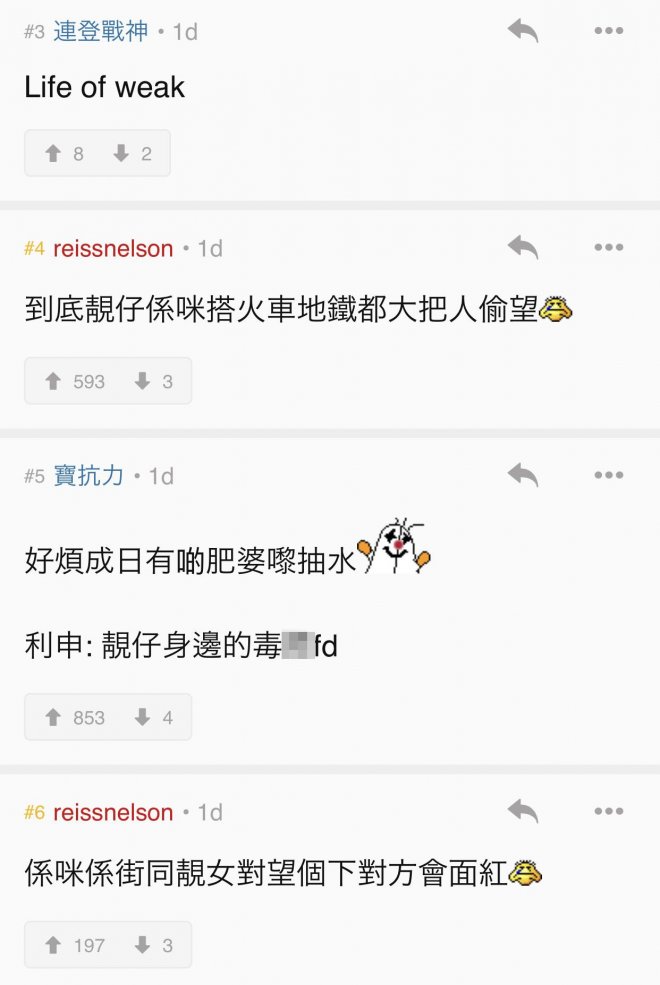The width and height of the screenshot is (660, 985).
Task: Downvote comment #6 by reissnelson
Action: tap(153, 944)
